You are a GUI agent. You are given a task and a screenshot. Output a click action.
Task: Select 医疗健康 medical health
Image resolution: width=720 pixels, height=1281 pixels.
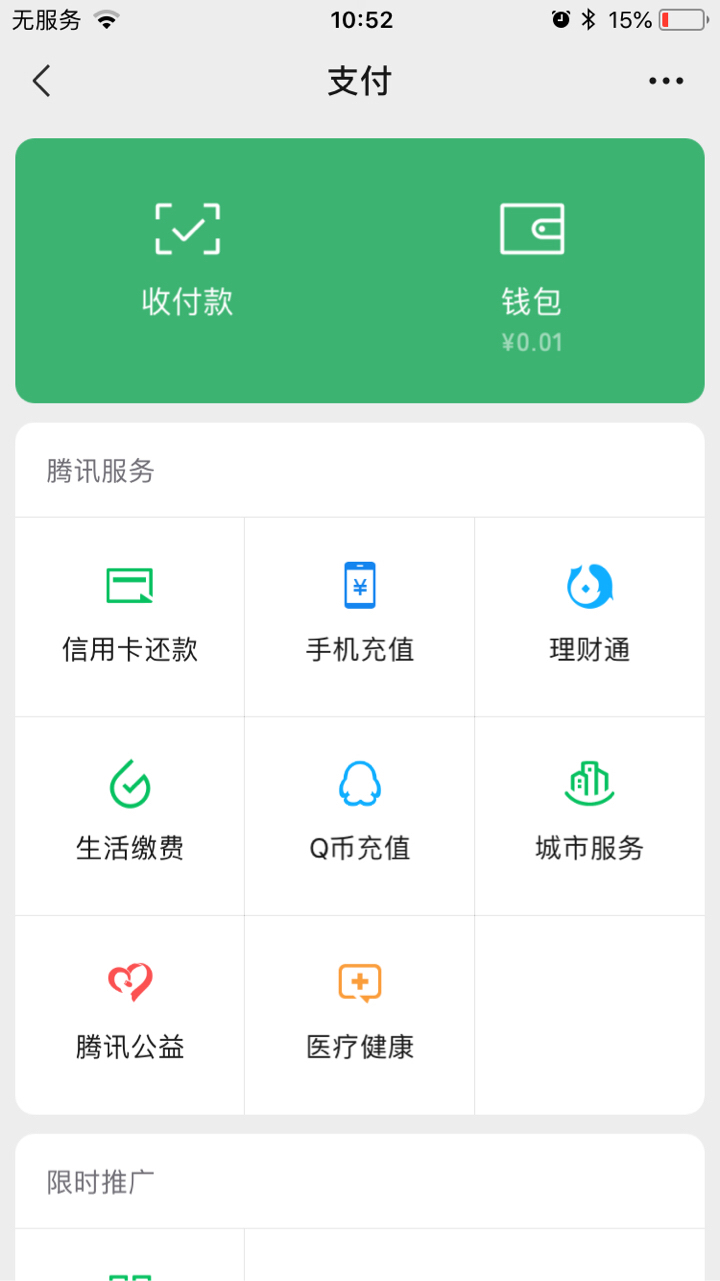(x=360, y=1013)
